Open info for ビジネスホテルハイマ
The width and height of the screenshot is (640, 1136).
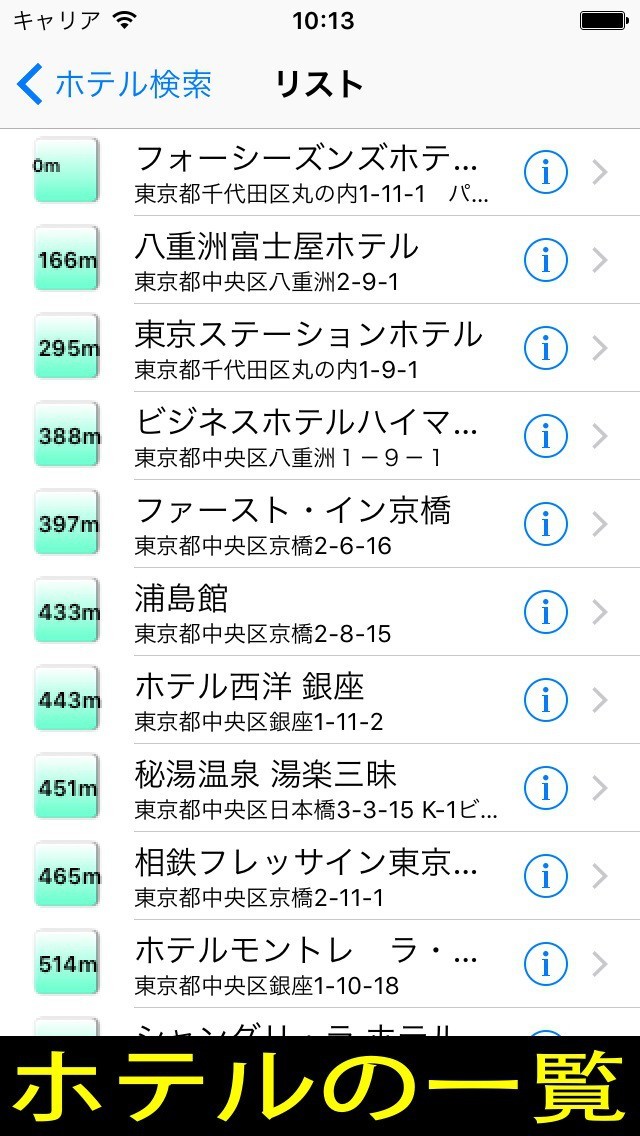coord(545,436)
